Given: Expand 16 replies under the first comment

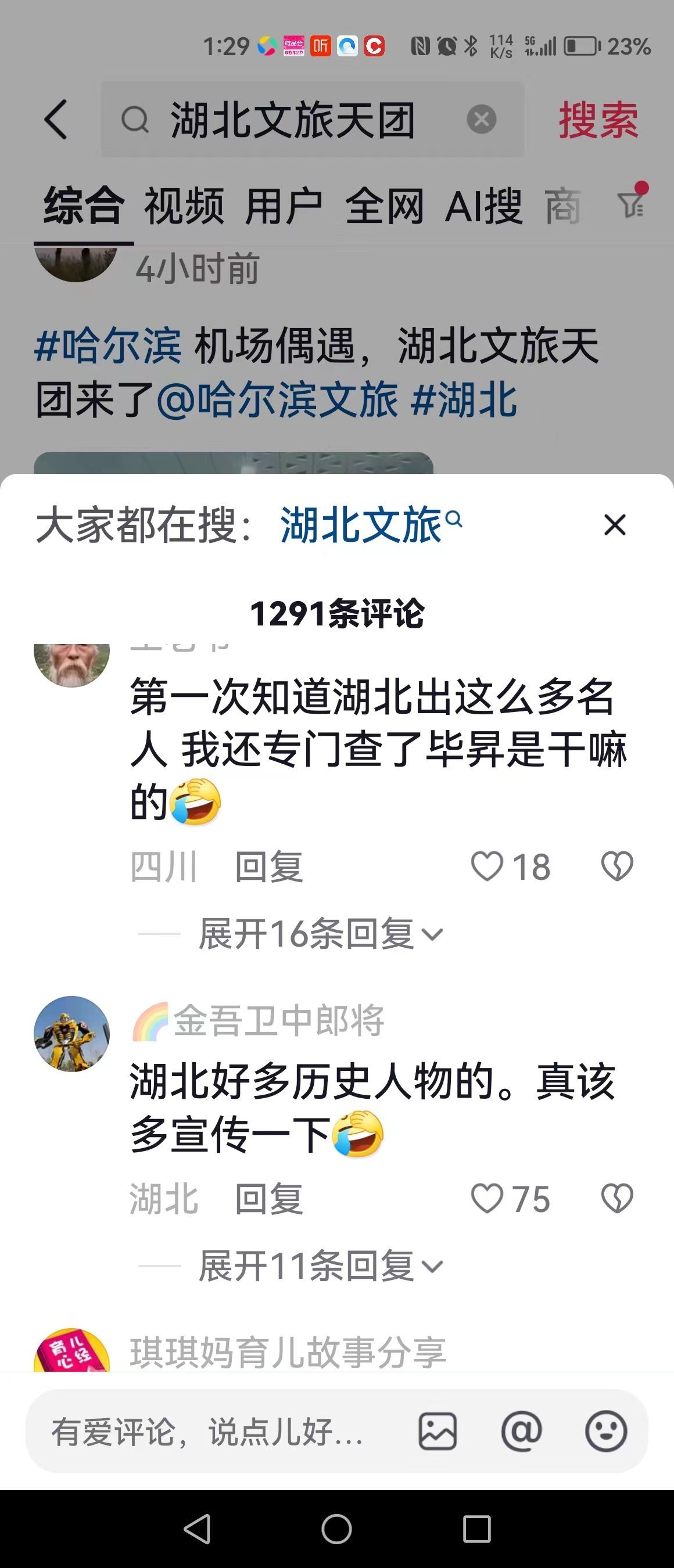Looking at the screenshot, I should click(x=320, y=934).
